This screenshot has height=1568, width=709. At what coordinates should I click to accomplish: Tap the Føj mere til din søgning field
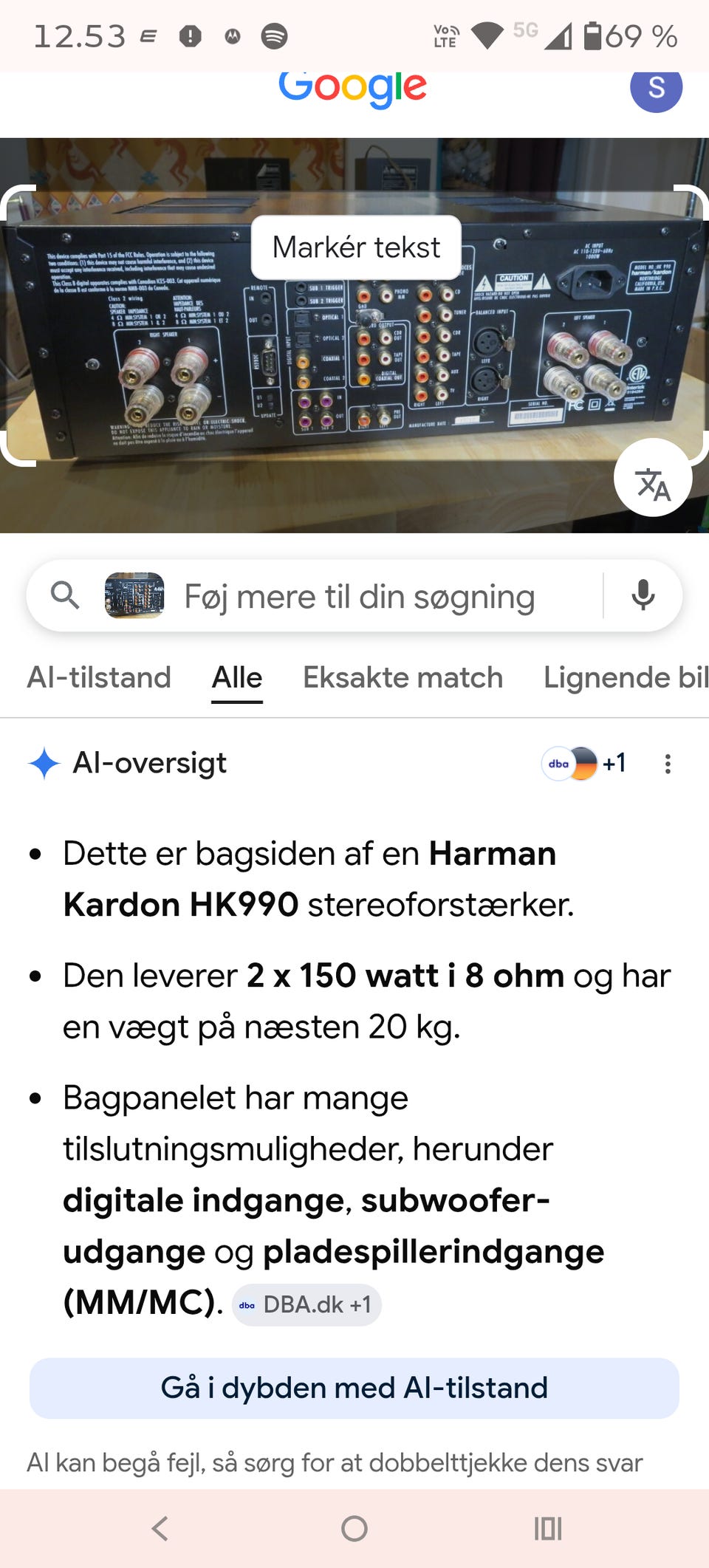(x=359, y=597)
